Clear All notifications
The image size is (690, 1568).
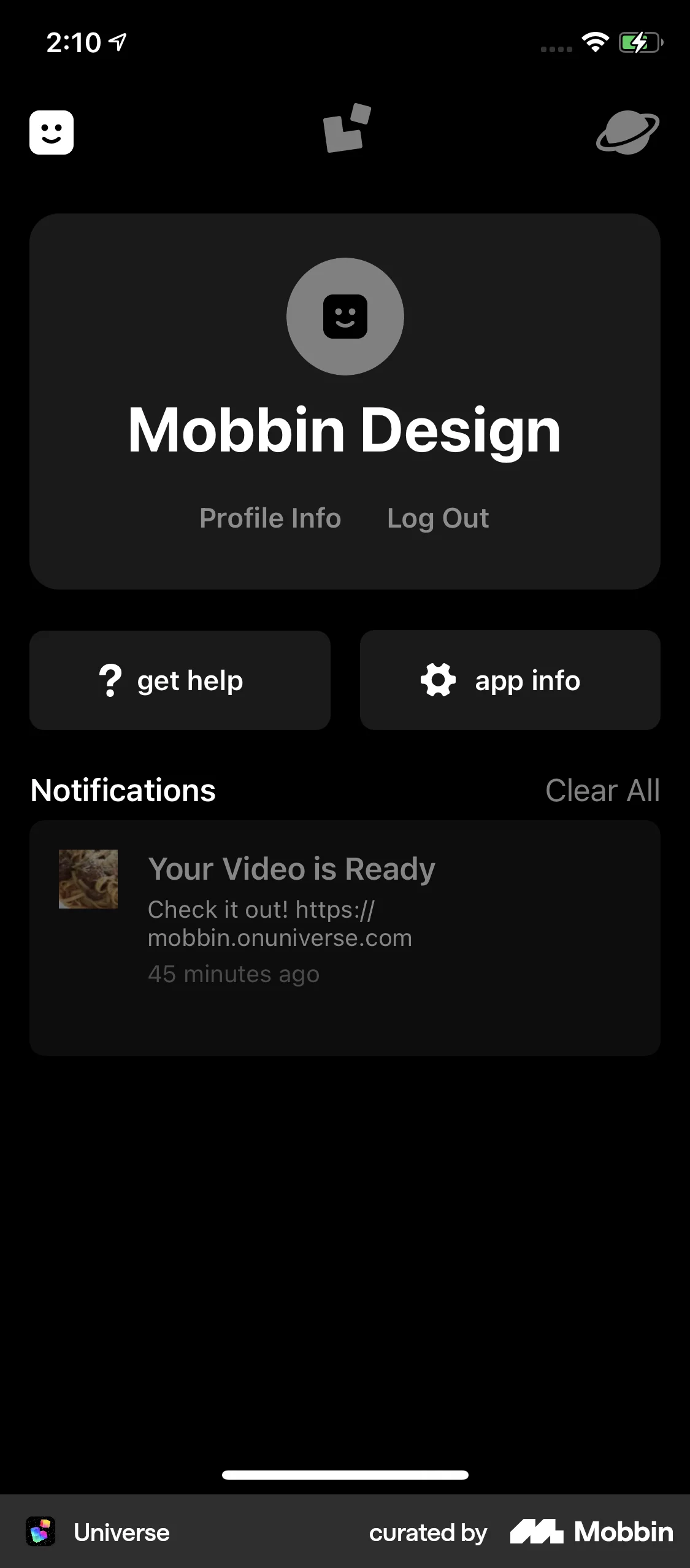(x=602, y=790)
